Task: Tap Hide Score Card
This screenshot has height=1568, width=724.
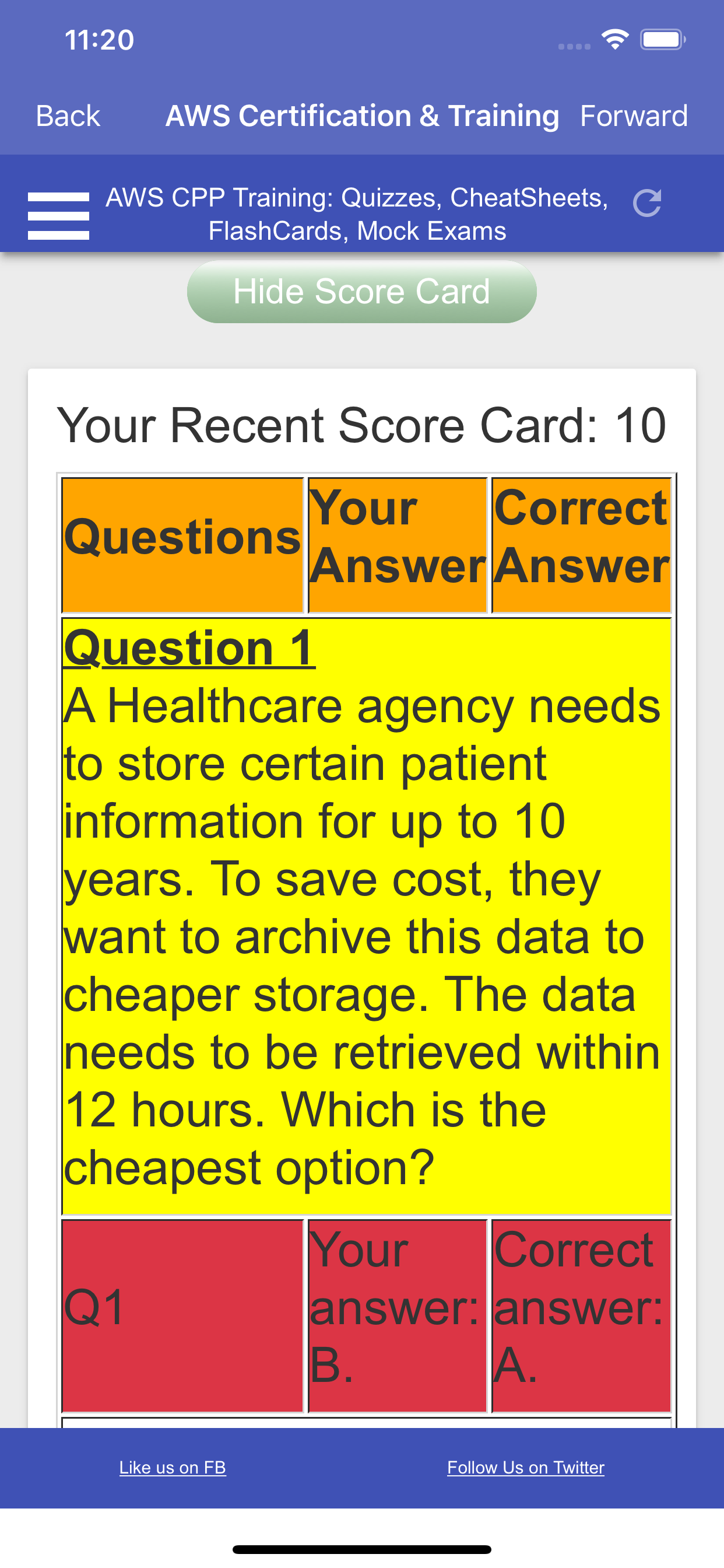Action: 361,292
